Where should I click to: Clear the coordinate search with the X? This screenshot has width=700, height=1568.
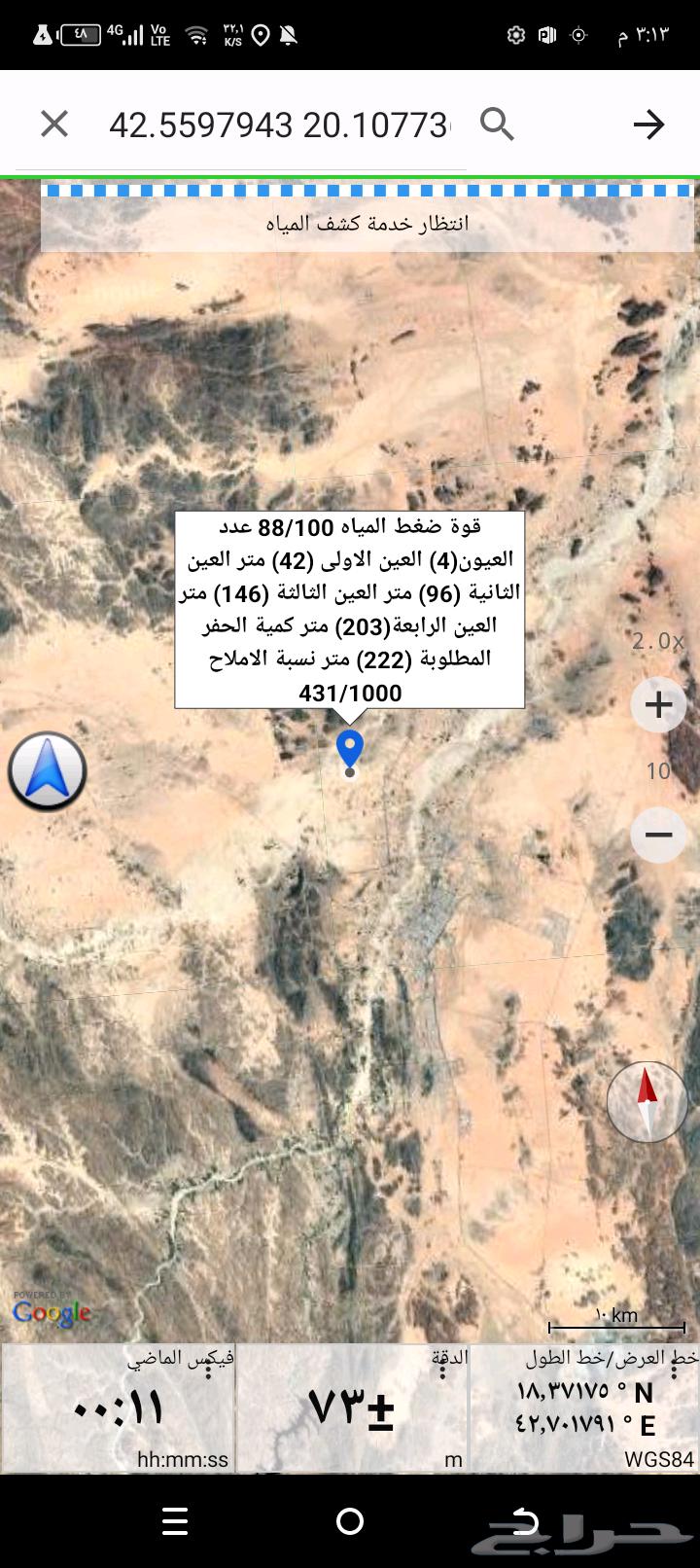(54, 125)
